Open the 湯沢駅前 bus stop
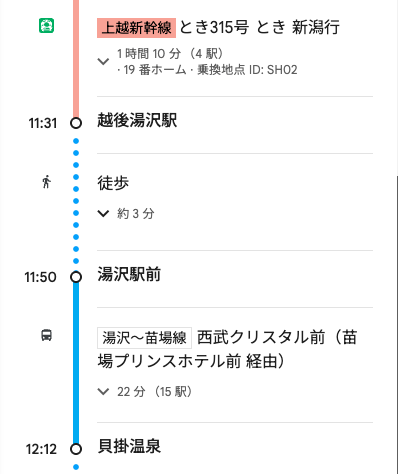Screen dimensions: 398x474 pyautogui.click(x=129, y=274)
